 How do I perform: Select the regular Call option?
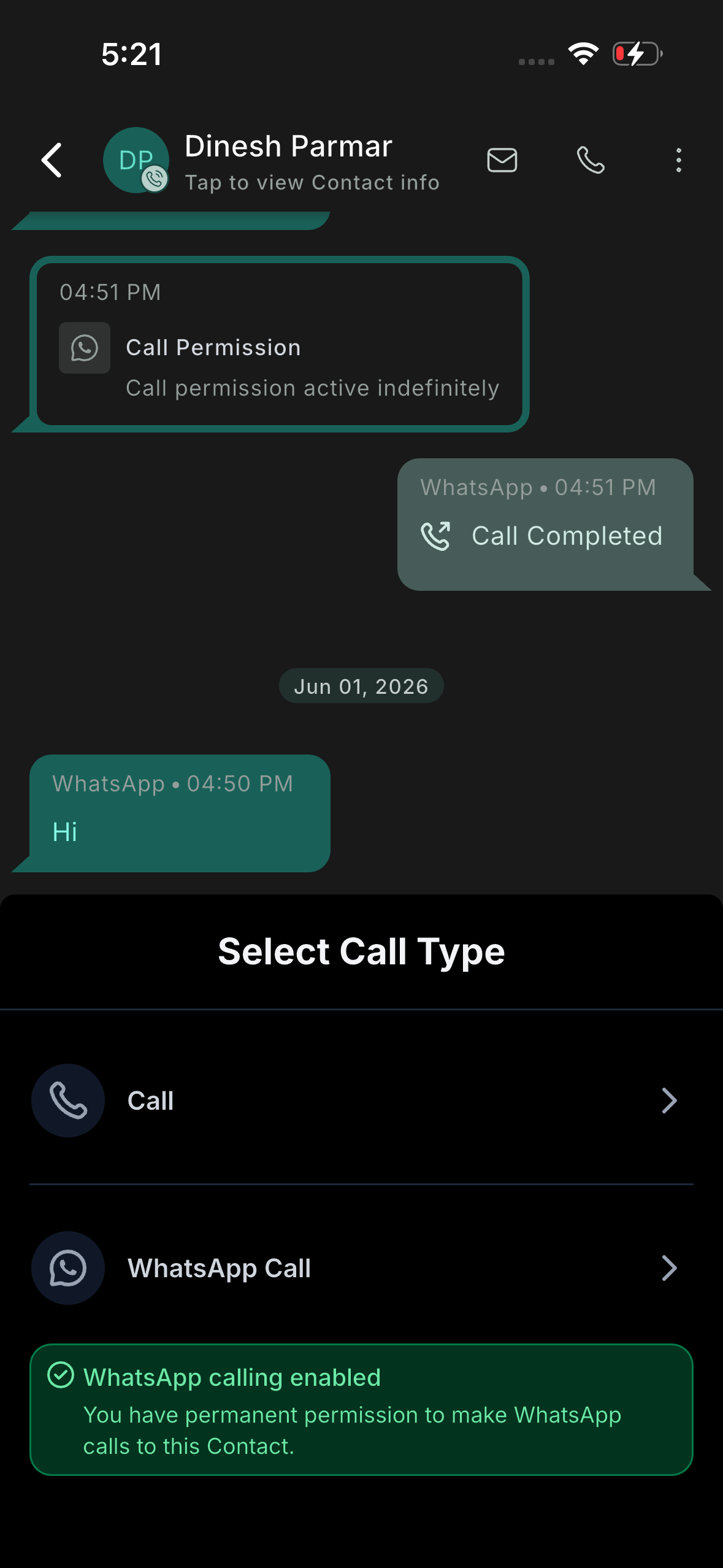[361, 1101]
